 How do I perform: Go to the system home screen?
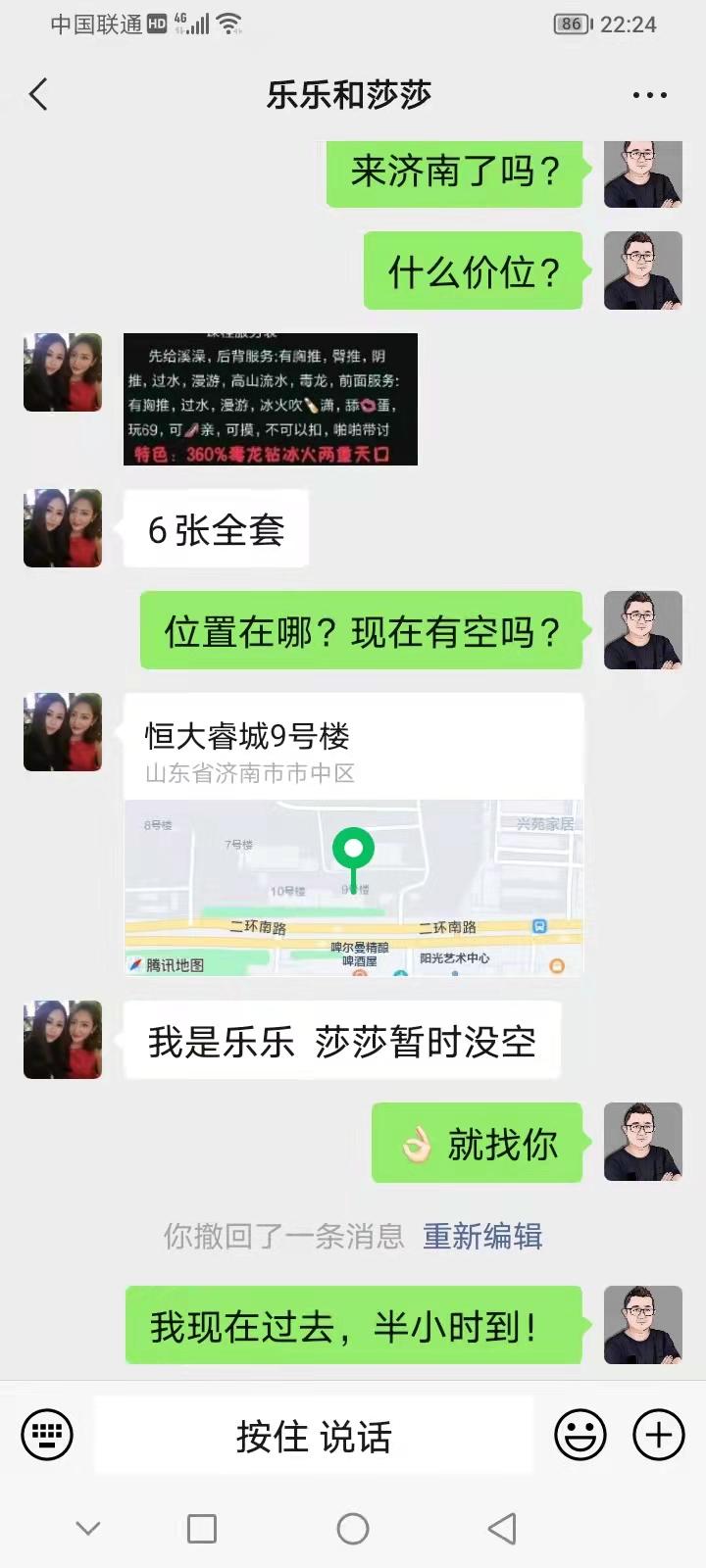pos(353,1529)
